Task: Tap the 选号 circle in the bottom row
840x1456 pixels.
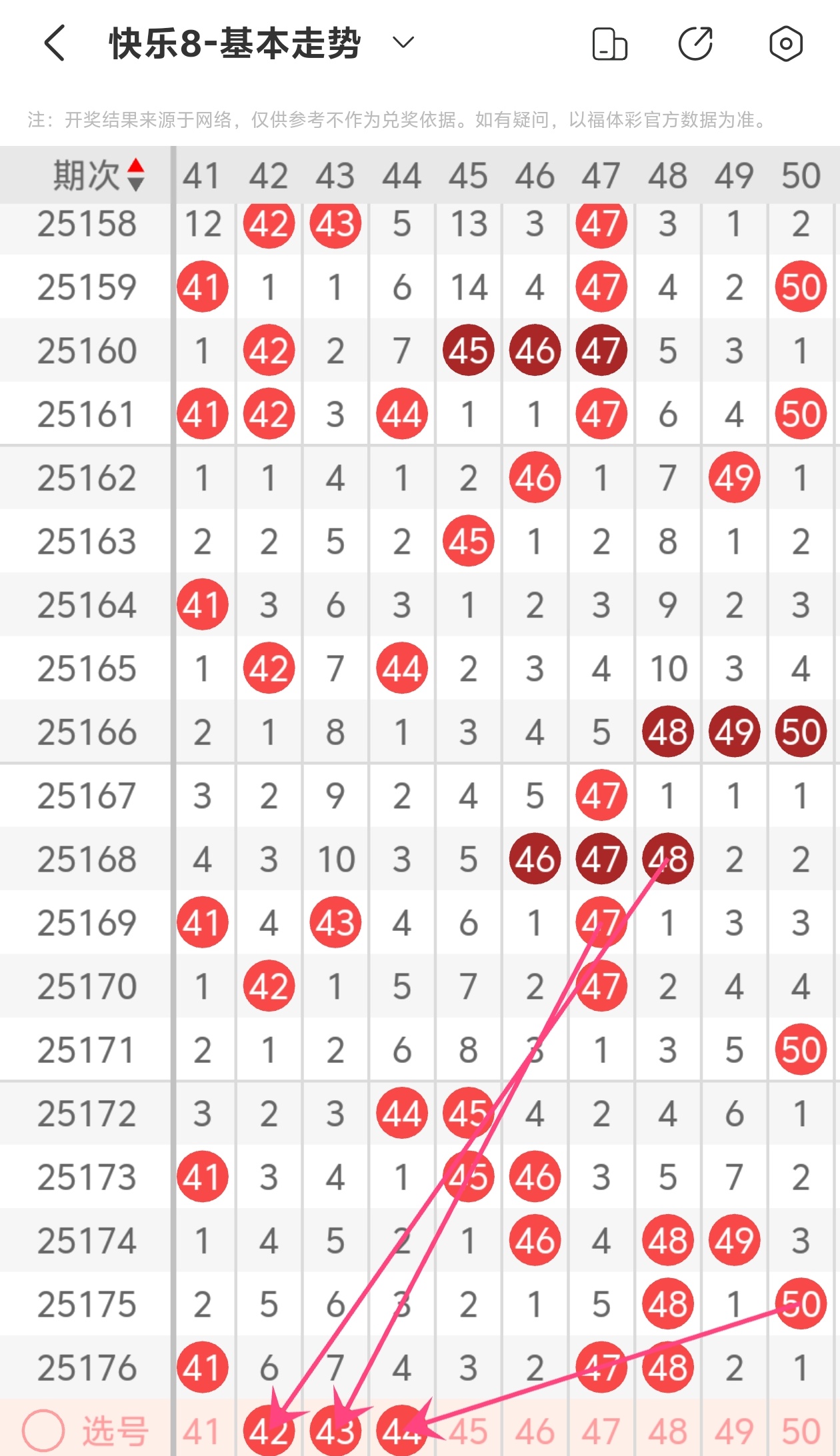Action: 43,1431
